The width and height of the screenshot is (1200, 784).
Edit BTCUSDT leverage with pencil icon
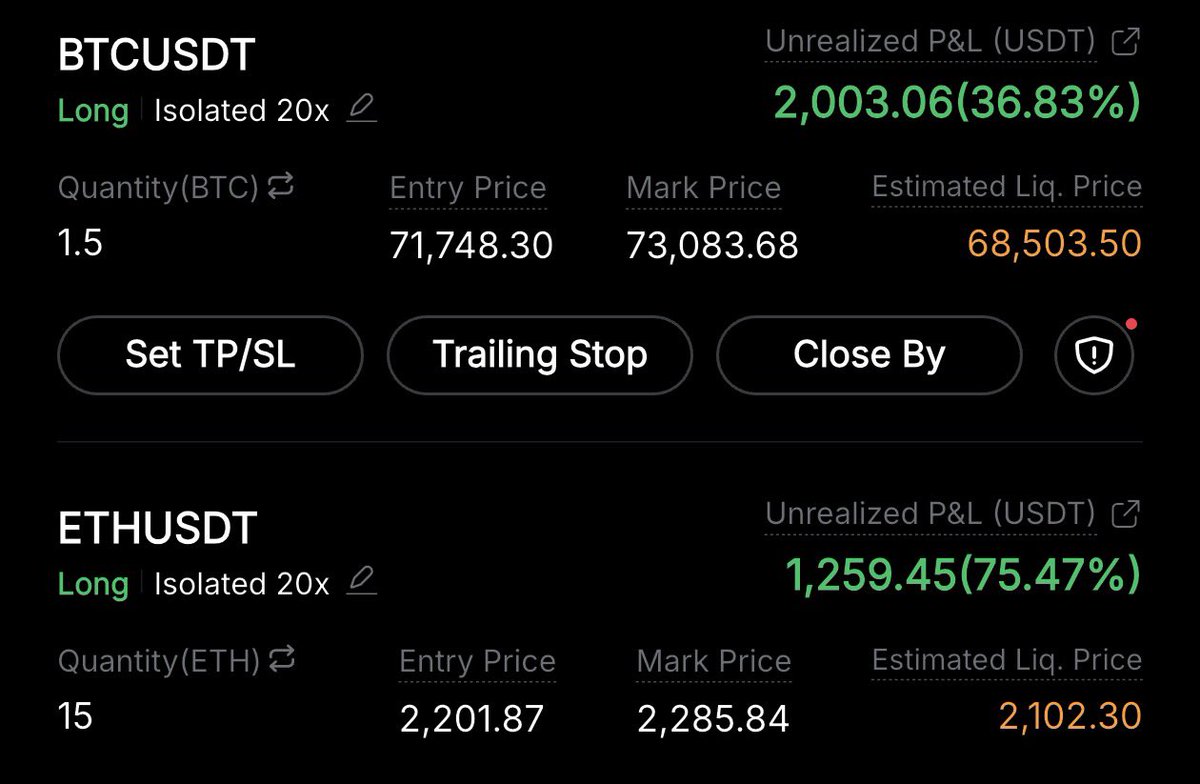click(x=361, y=109)
